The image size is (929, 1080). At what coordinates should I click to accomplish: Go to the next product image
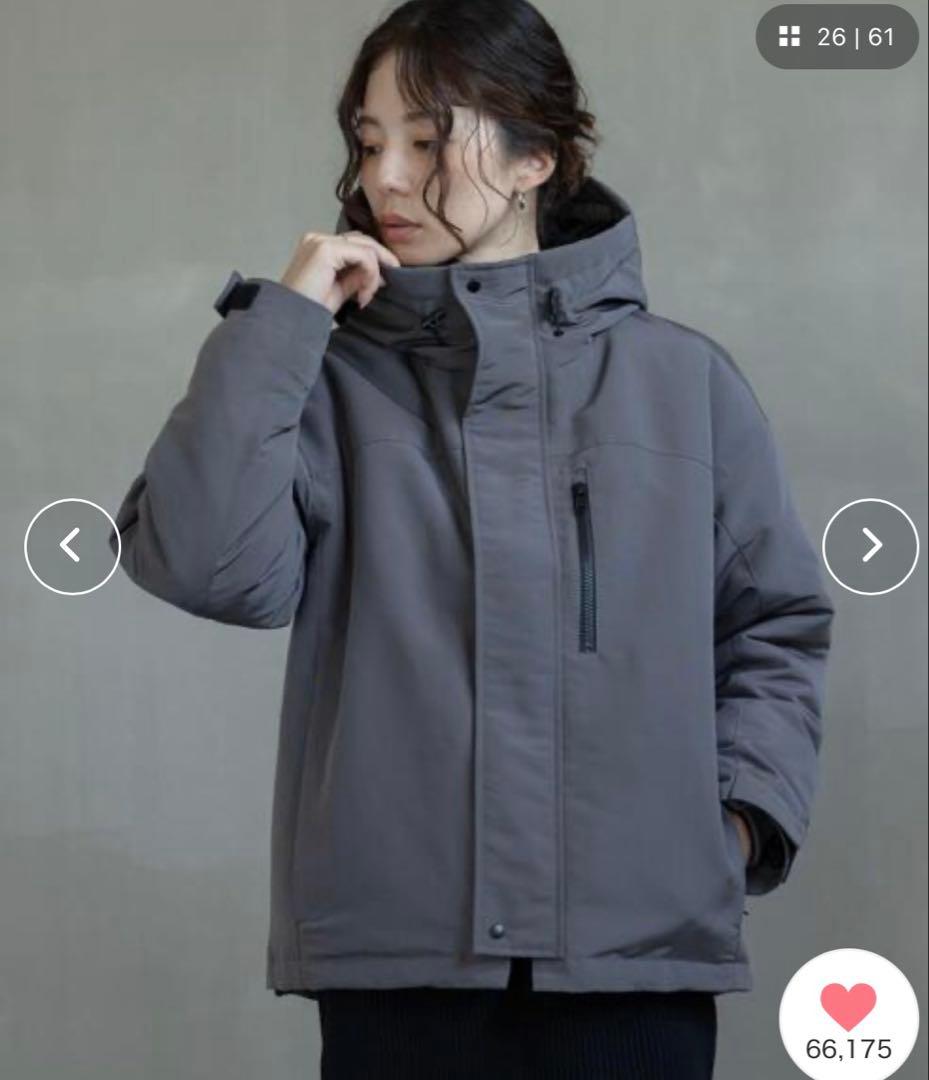870,546
